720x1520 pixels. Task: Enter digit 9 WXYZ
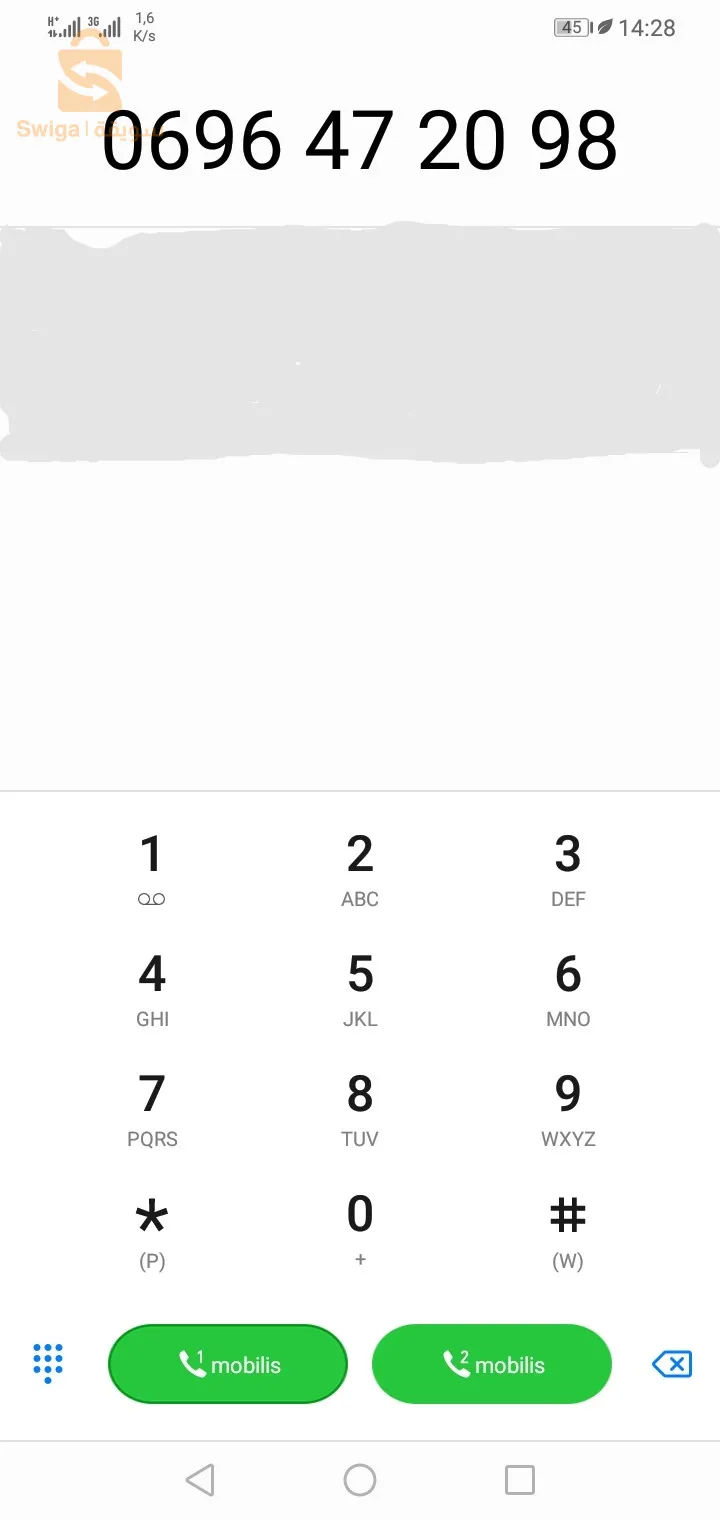(568, 1108)
